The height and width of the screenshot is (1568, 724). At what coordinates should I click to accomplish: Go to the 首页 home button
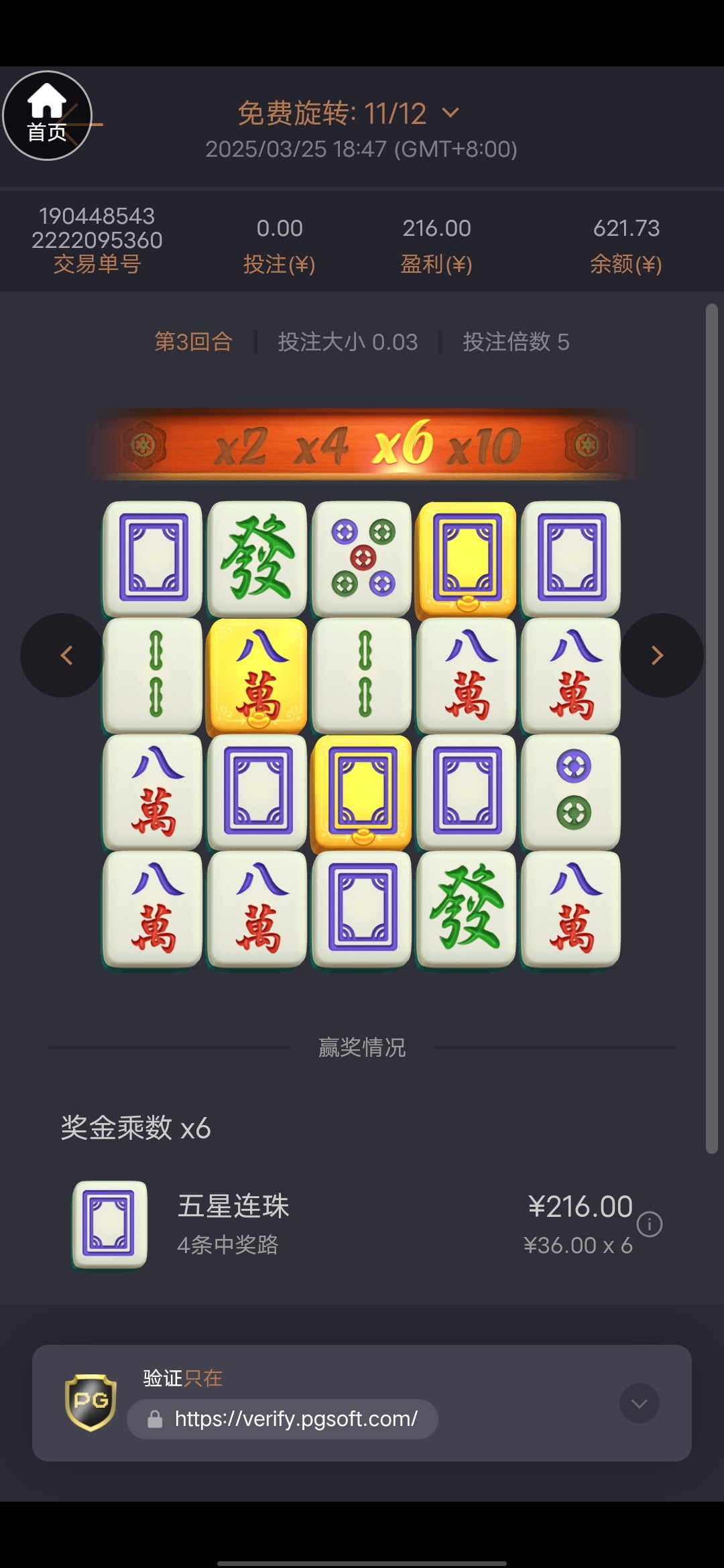[x=47, y=115]
